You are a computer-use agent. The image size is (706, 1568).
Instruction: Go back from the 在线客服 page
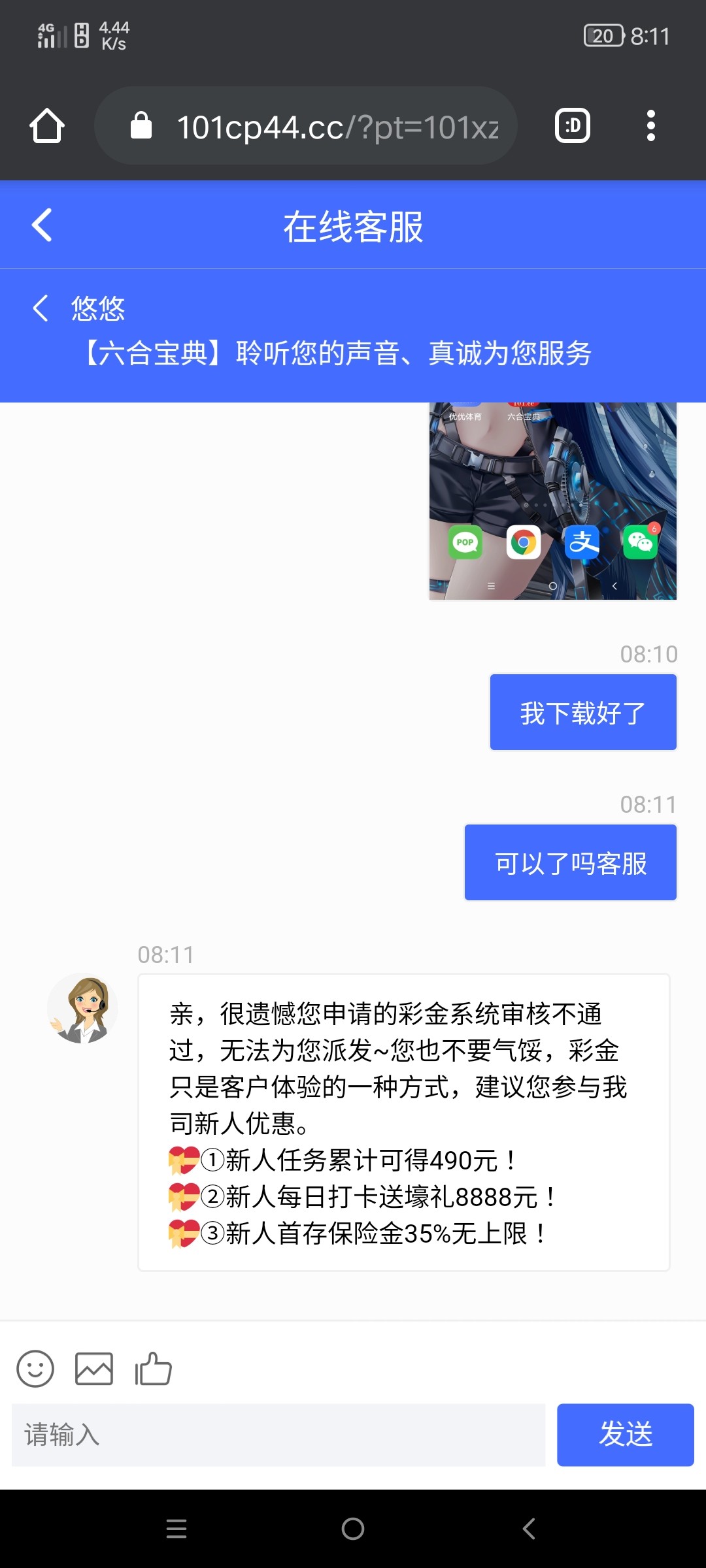point(42,225)
